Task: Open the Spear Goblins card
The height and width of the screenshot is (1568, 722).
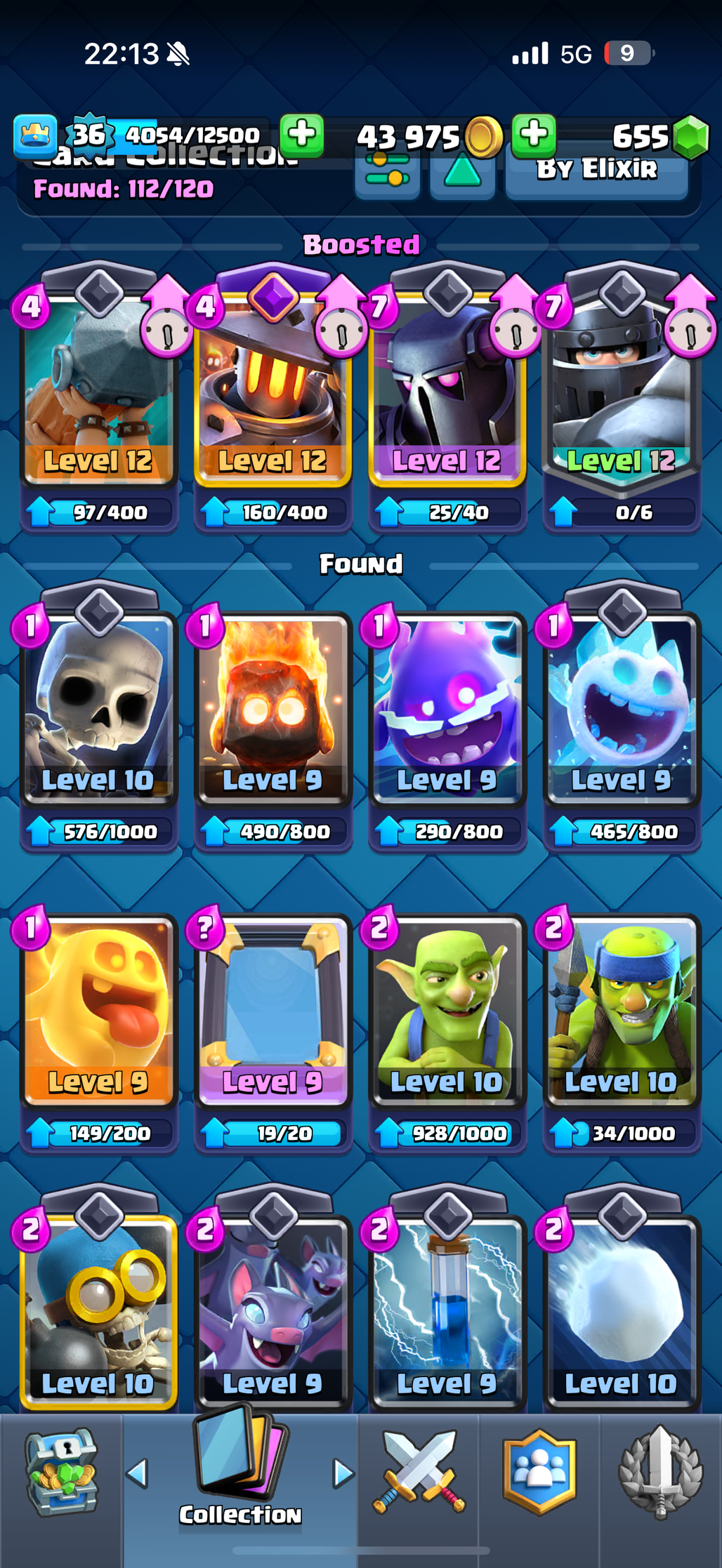Action: click(621, 1011)
